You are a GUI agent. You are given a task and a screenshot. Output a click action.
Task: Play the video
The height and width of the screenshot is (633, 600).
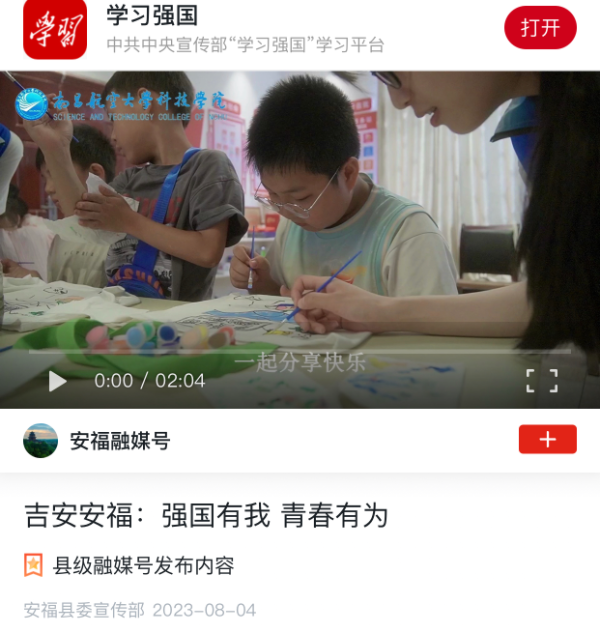58,381
